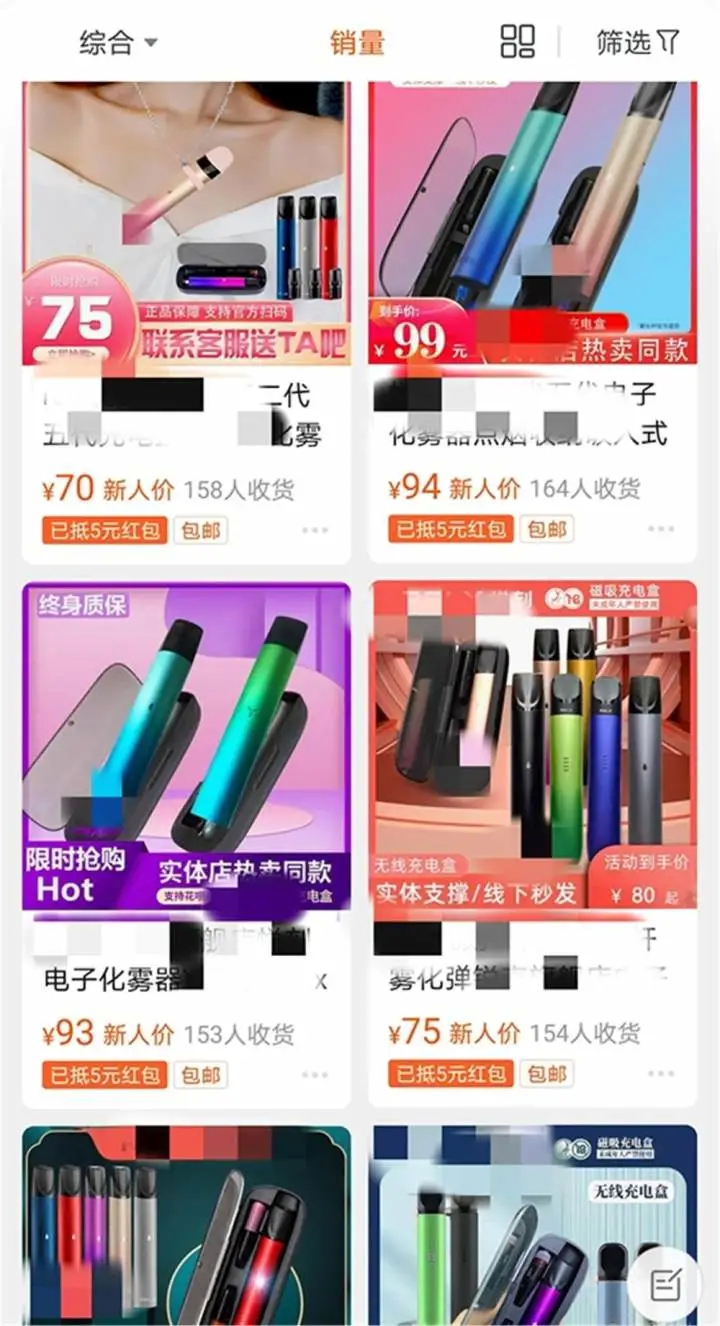Sort results by 销量
The height and width of the screenshot is (1326, 720).
coord(358,43)
